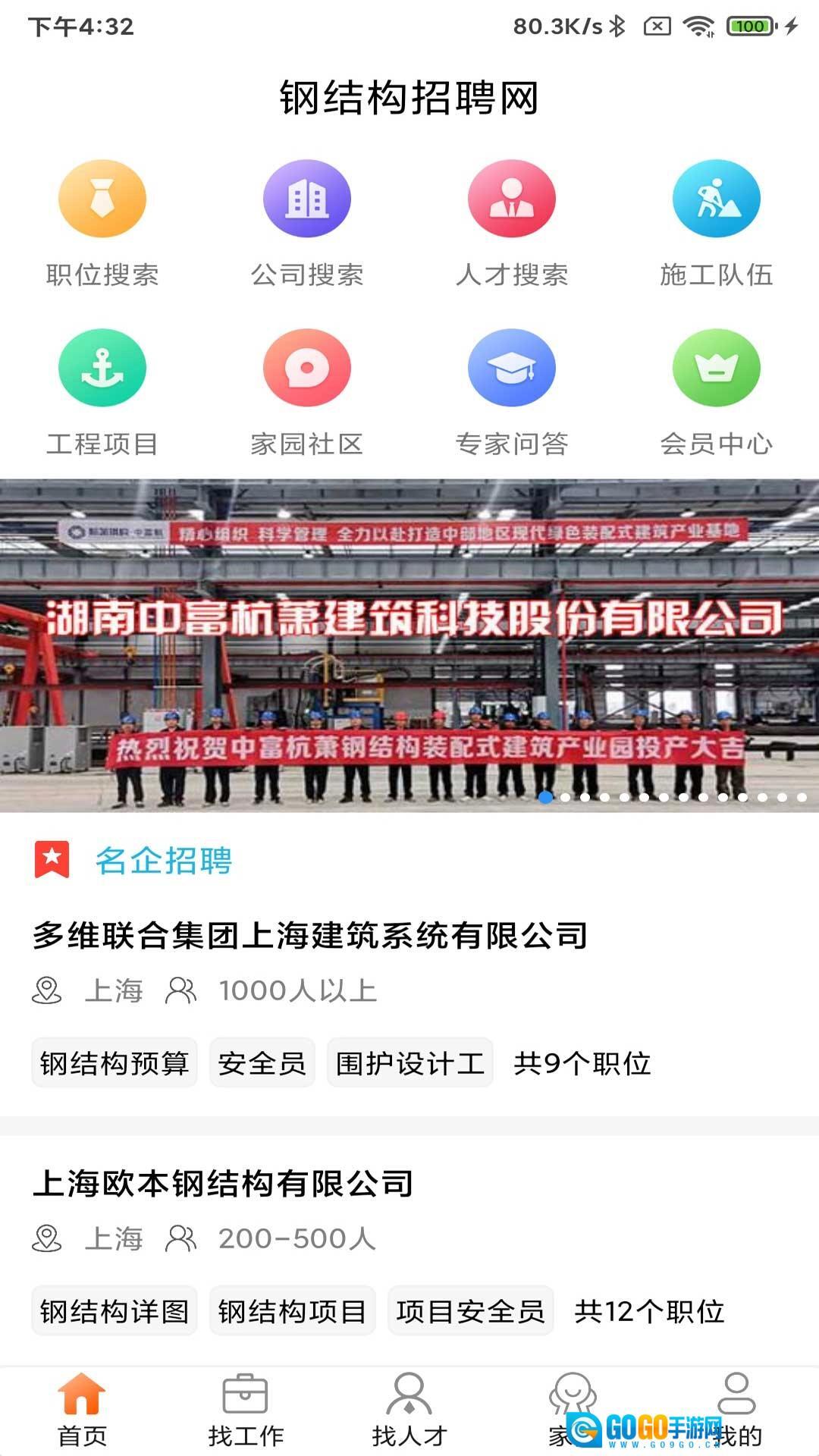819x1456 pixels.
Task: Open the 湖南中富杭萧 banner
Action: pyautogui.click(x=409, y=645)
